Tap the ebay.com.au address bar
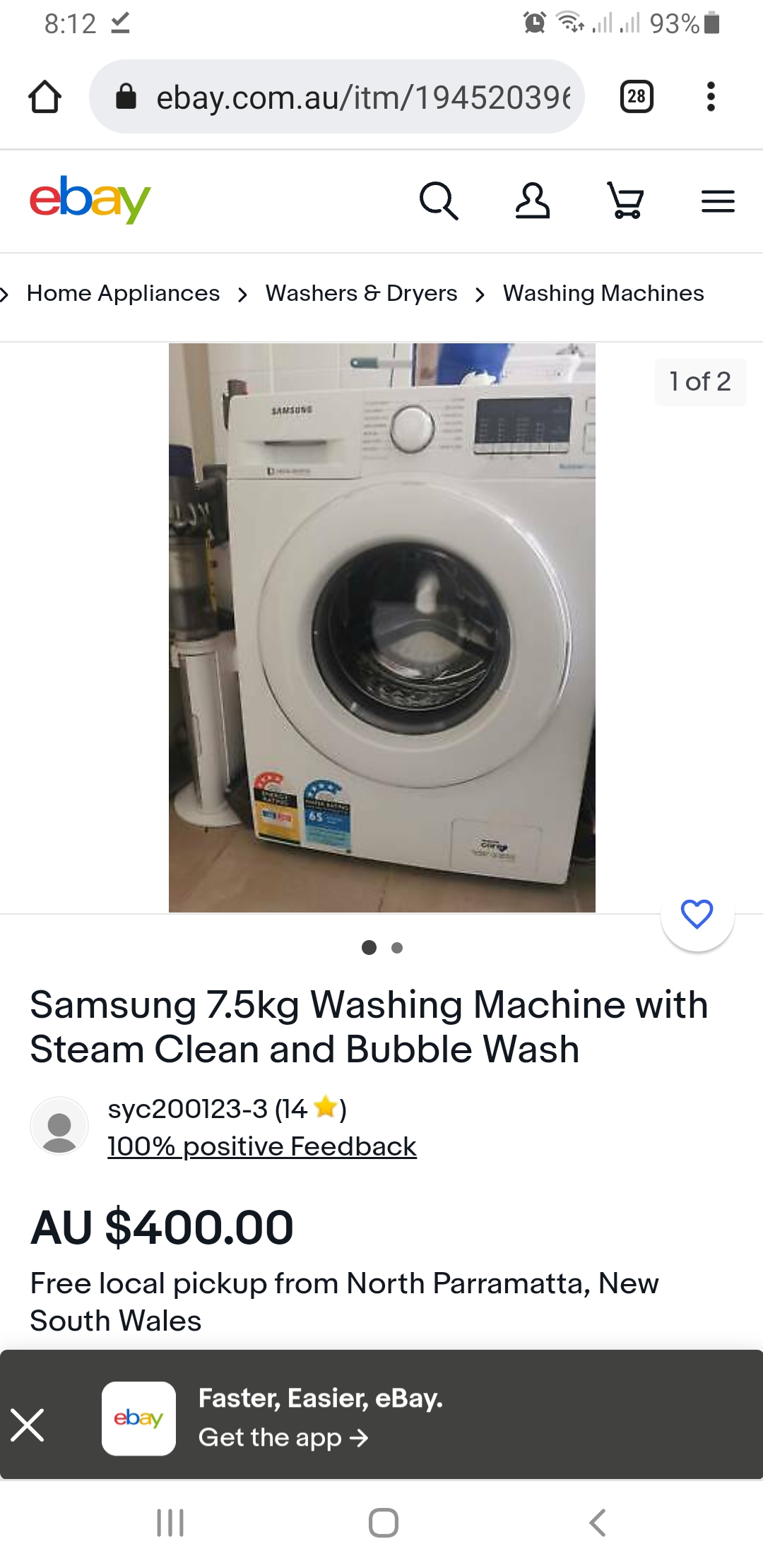Viewport: 763px width, 1568px height. click(353, 97)
